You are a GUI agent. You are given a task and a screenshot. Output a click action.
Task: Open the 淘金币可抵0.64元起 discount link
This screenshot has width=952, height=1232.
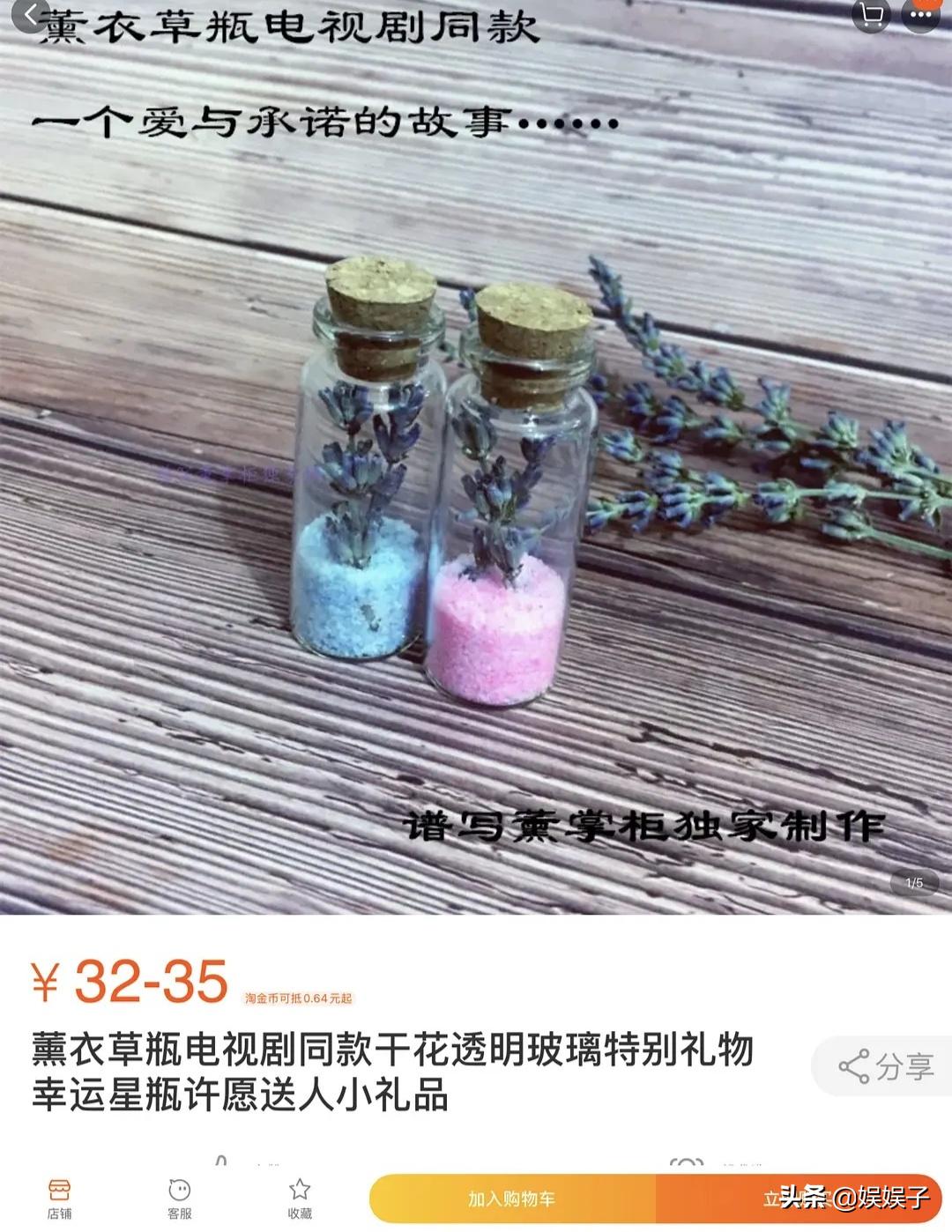coord(298,998)
